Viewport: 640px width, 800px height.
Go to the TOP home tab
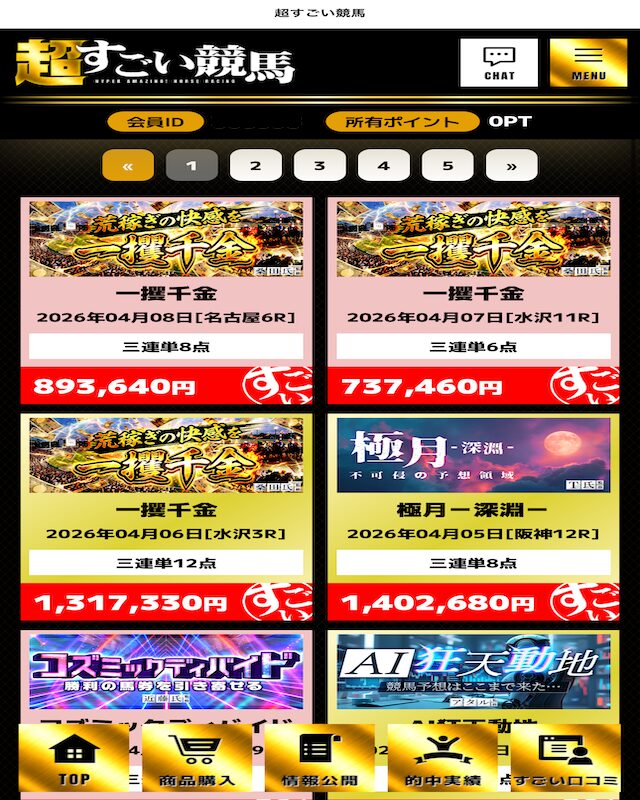pos(74,758)
